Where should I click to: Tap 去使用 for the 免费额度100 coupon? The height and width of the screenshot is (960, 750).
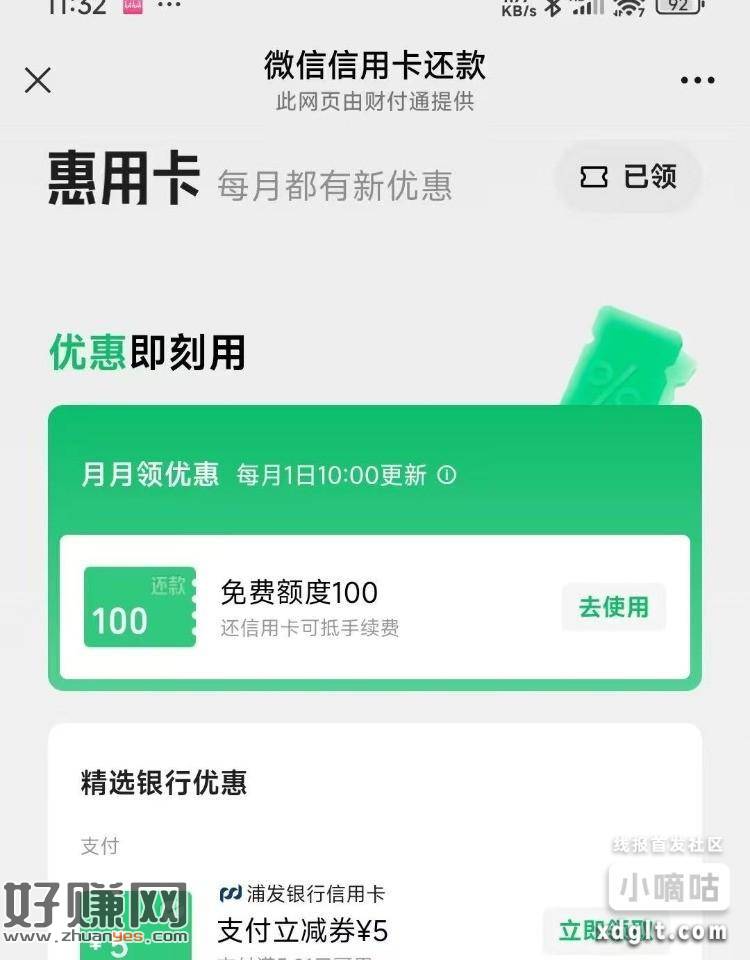coord(613,607)
